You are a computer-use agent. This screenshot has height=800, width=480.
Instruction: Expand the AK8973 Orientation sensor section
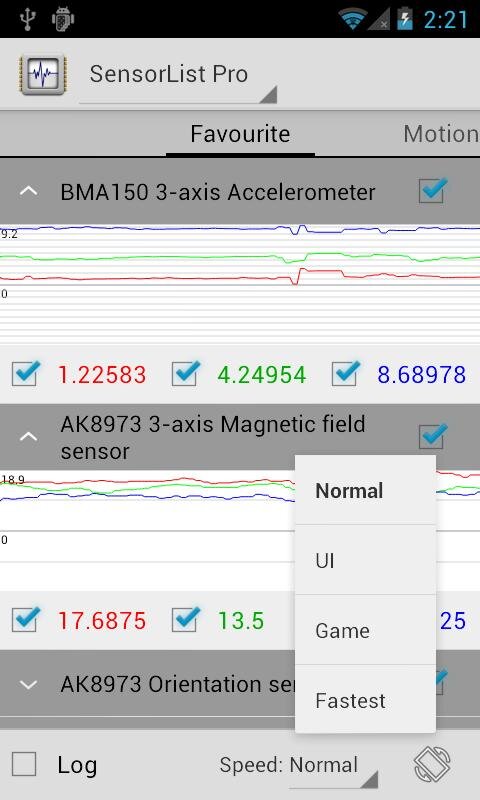click(29, 684)
